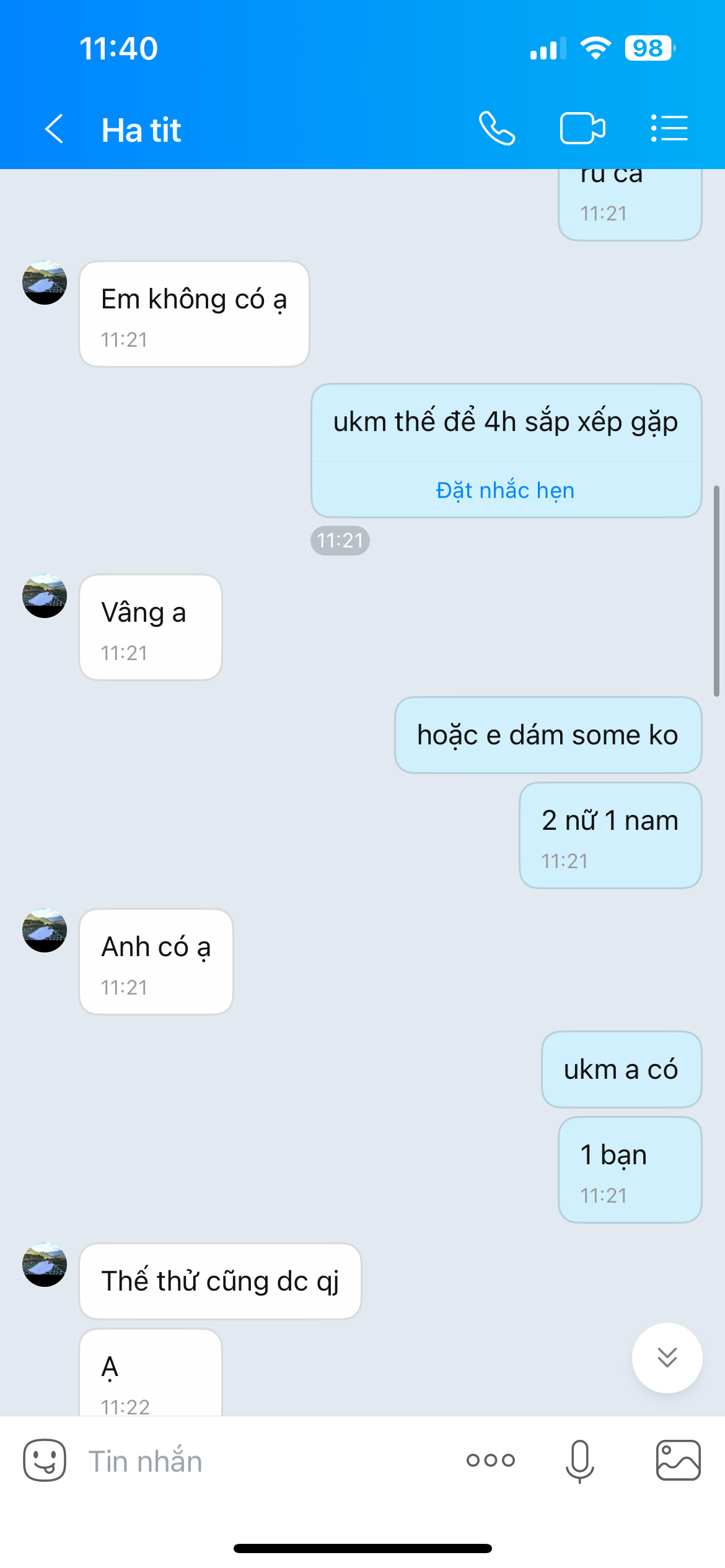Screen dimensions: 725x1568
Task: Jump to the latest messages
Action: (667, 1357)
